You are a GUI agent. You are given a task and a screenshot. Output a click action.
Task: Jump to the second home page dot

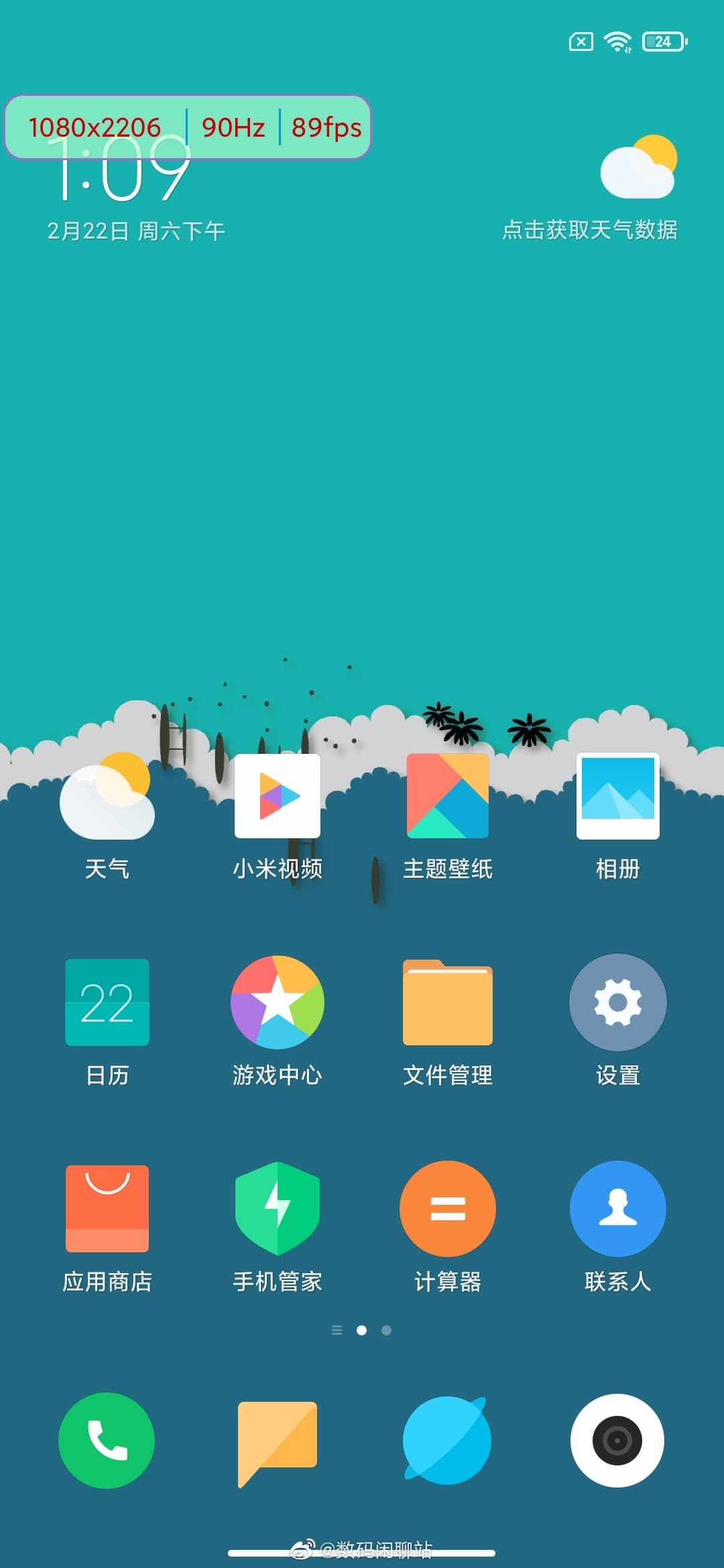coord(386,1330)
